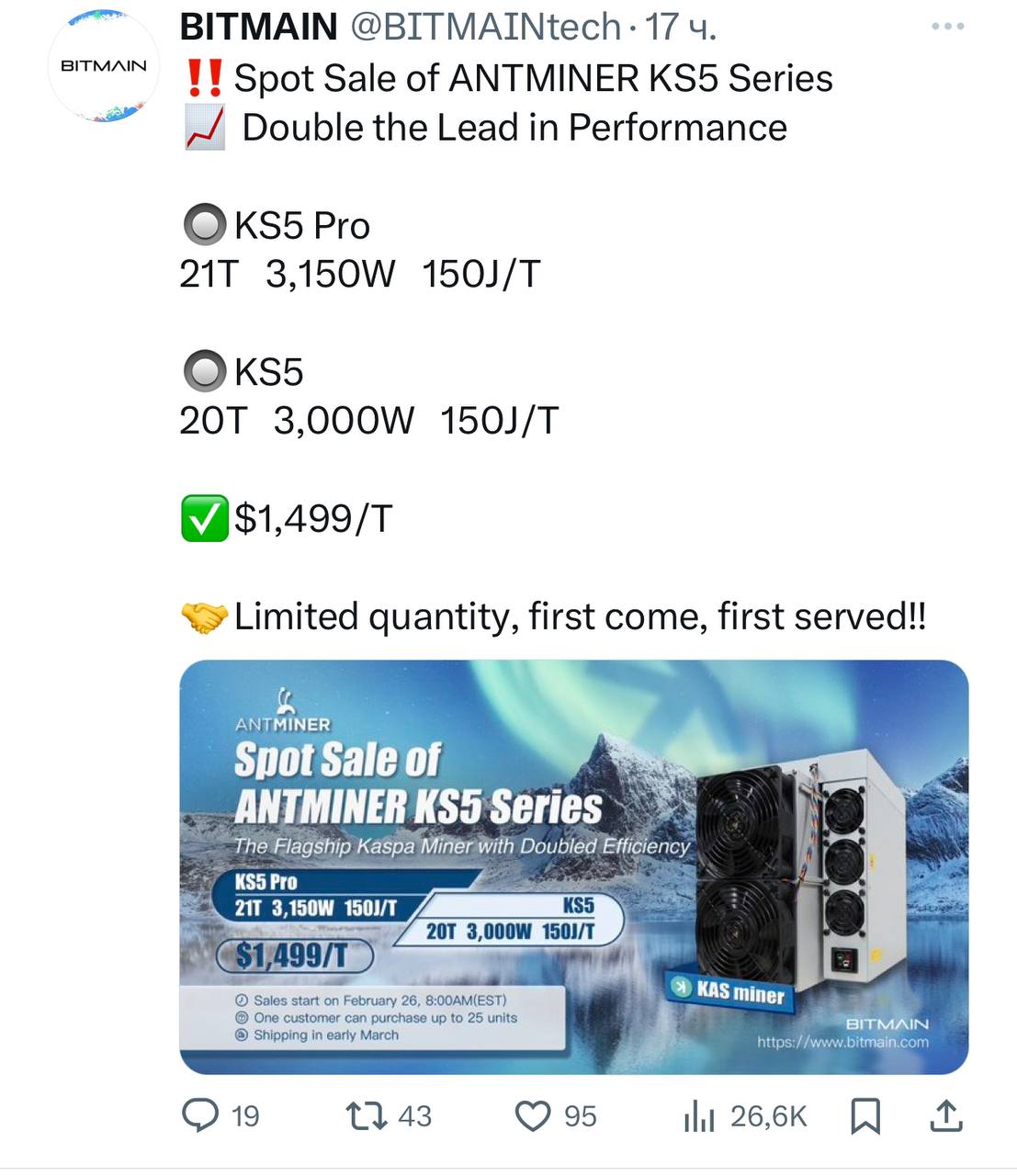Click the green checkmark beside $1,499/T
This screenshot has width=1017, height=1176.
pyautogui.click(x=203, y=518)
